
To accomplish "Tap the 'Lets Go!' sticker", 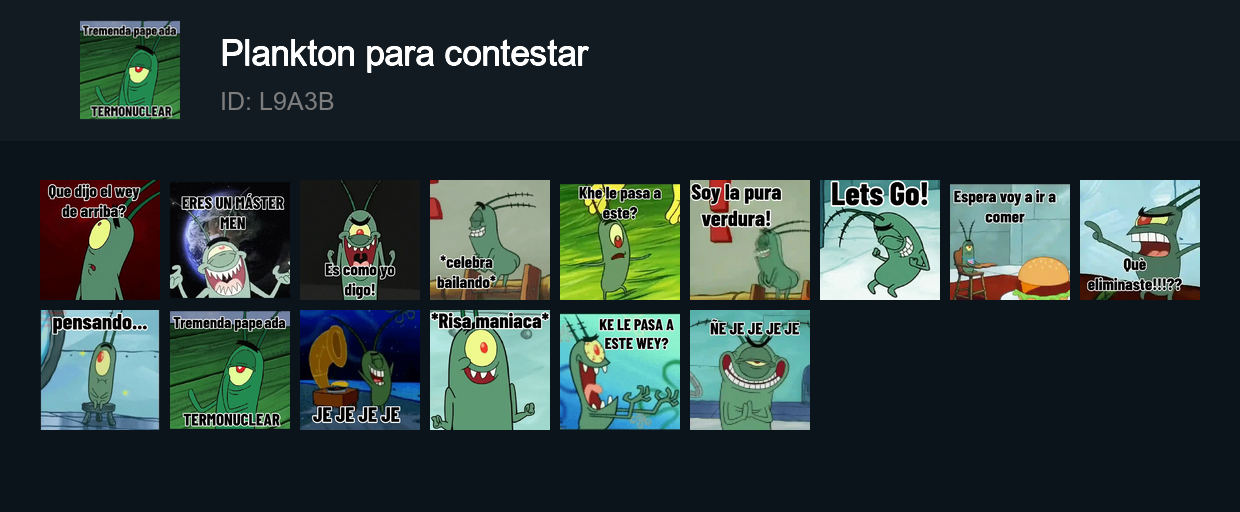I will (880, 240).
